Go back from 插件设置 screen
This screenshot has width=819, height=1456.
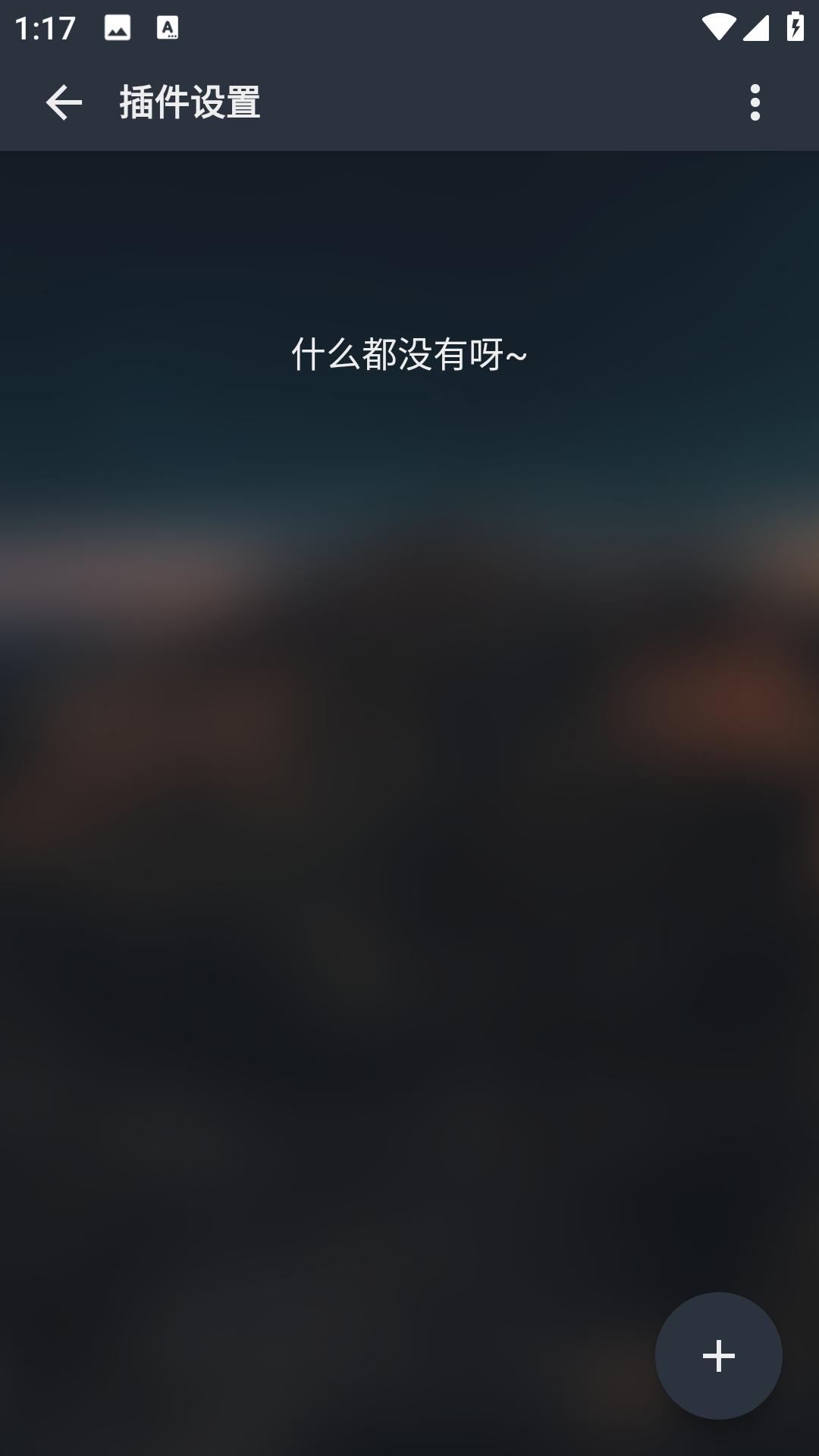tap(64, 102)
